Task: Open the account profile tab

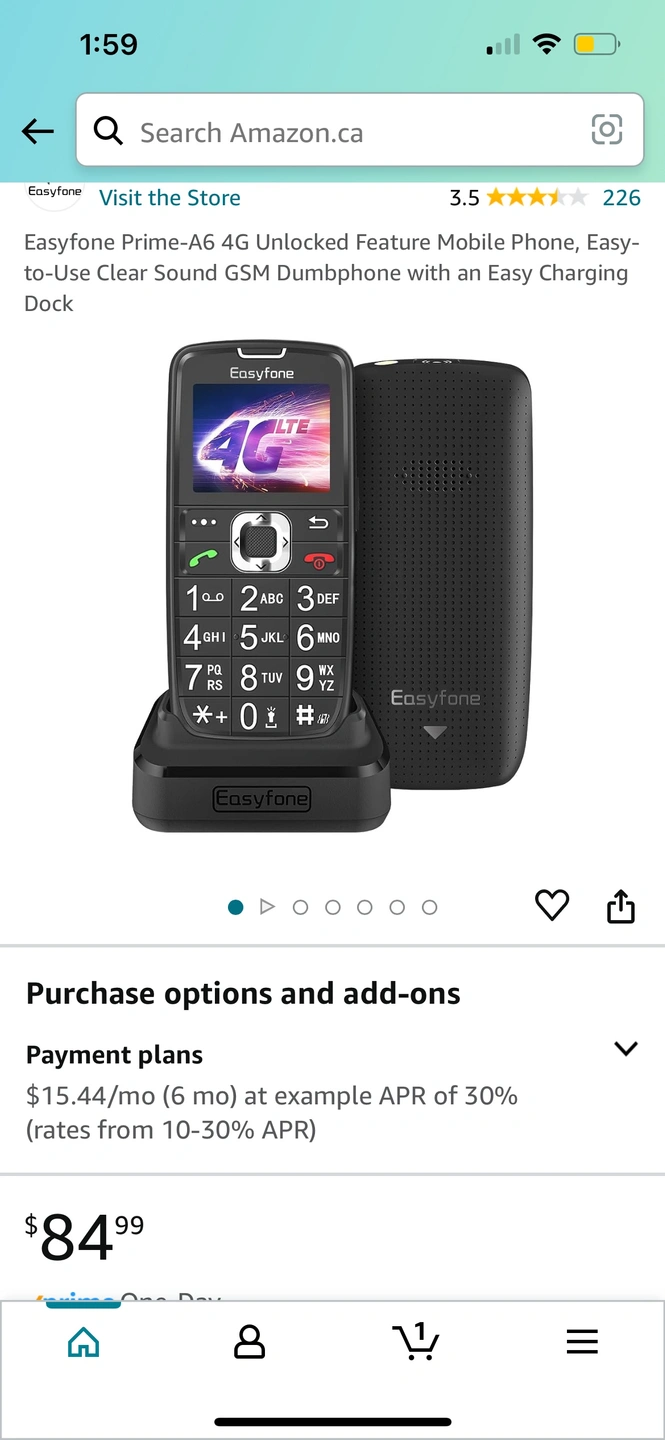Action: 249,1342
